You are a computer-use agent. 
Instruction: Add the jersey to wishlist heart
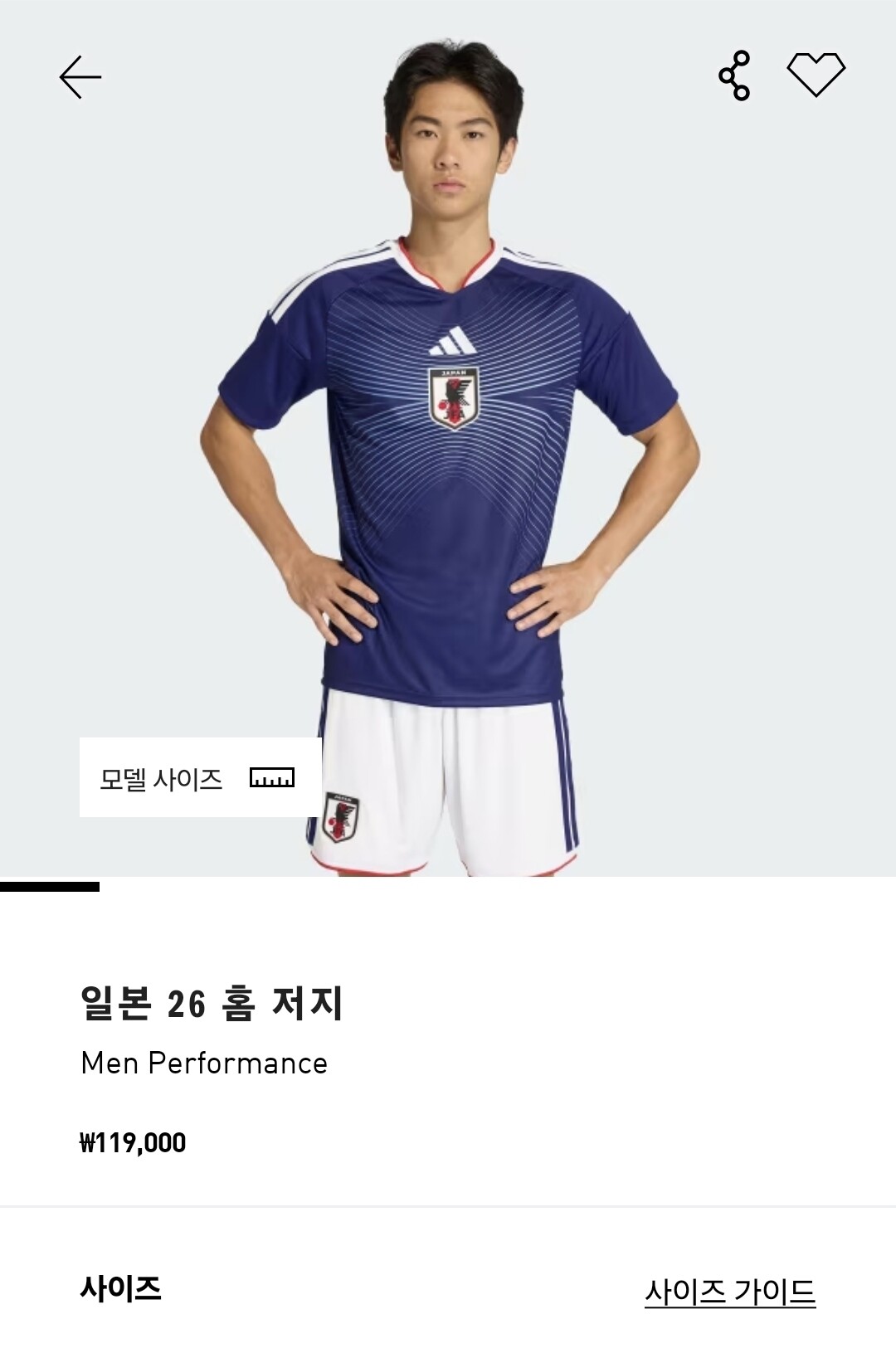pyautogui.click(x=816, y=75)
